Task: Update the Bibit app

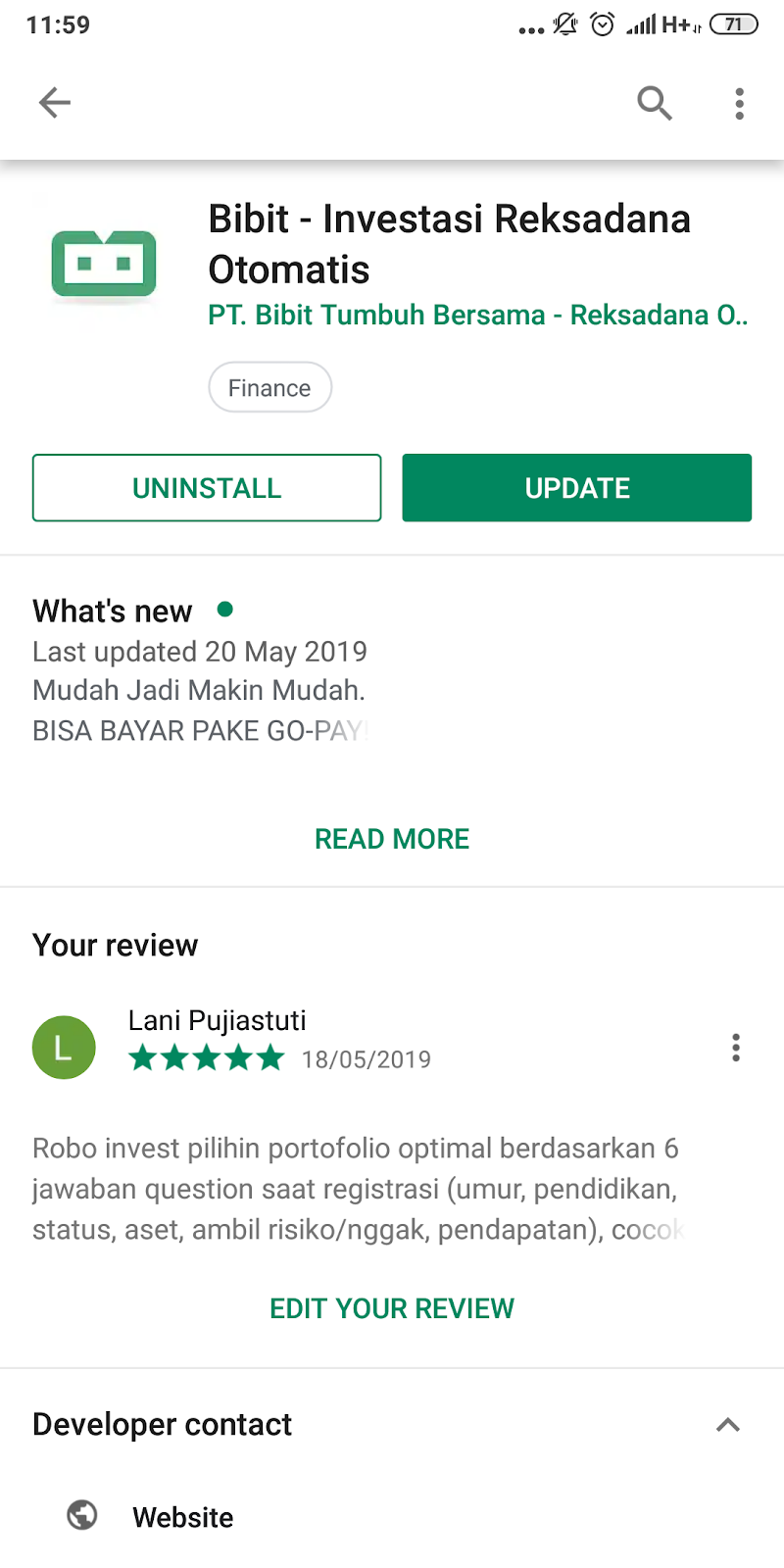Action: click(x=576, y=488)
